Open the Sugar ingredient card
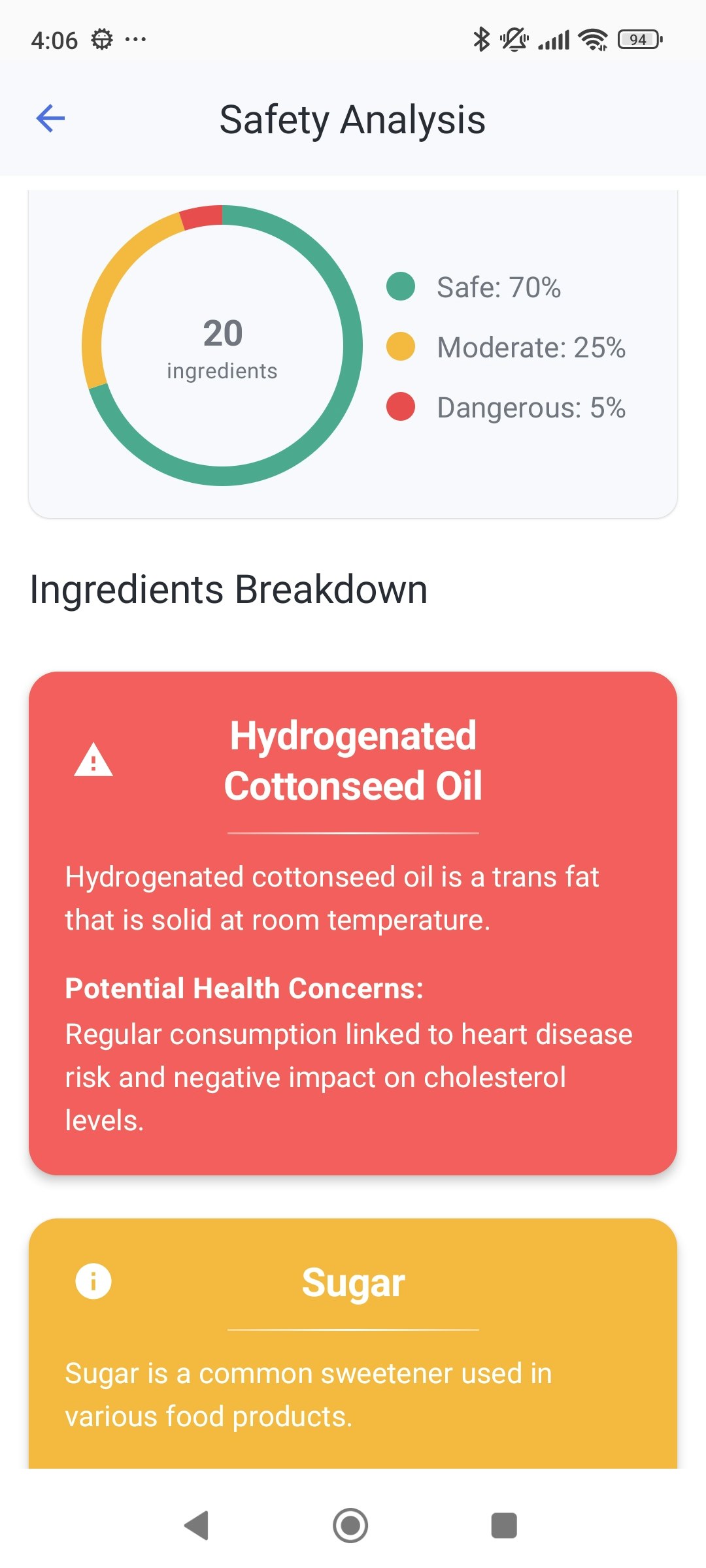706x1568 pixels. [353, 1343]
